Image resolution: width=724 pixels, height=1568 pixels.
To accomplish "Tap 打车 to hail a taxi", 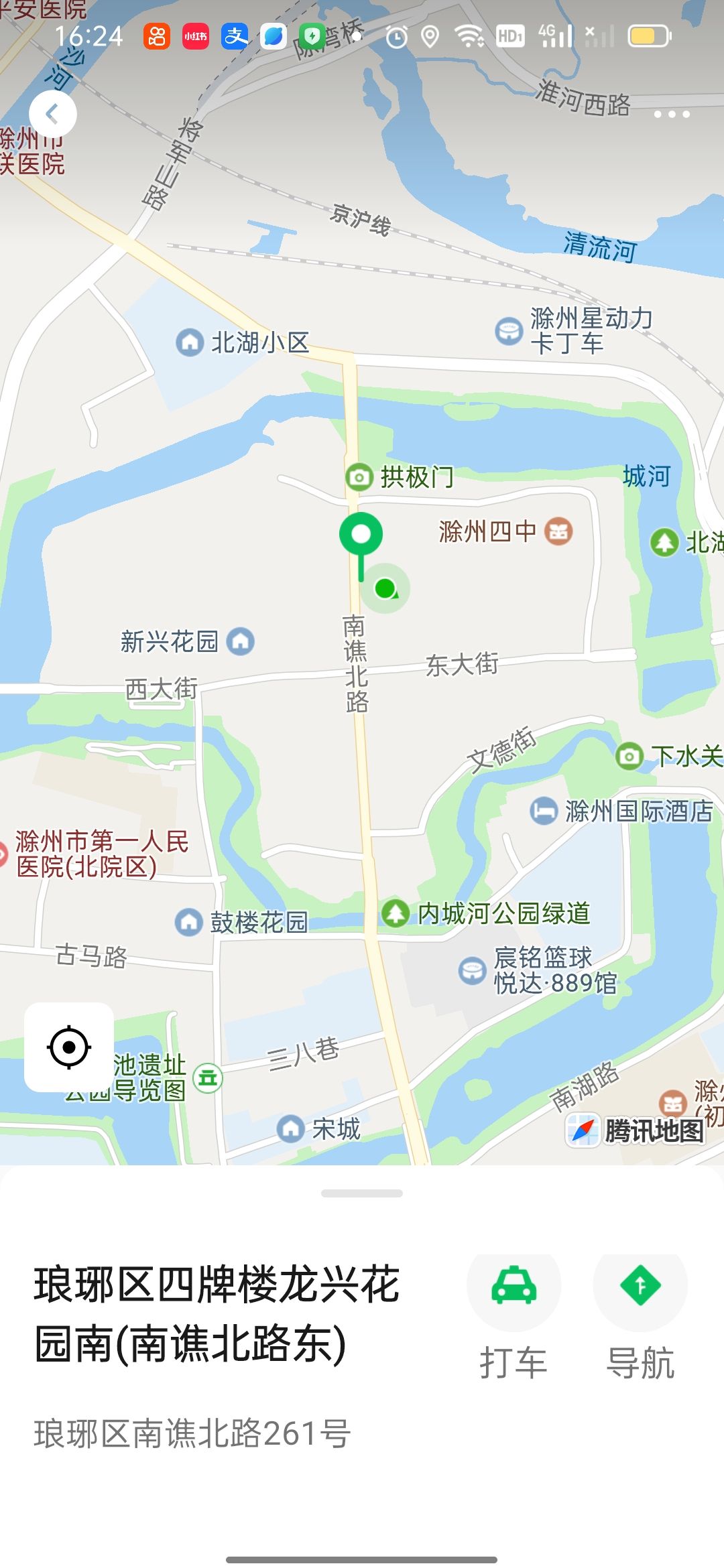I will click(514, 1313).
